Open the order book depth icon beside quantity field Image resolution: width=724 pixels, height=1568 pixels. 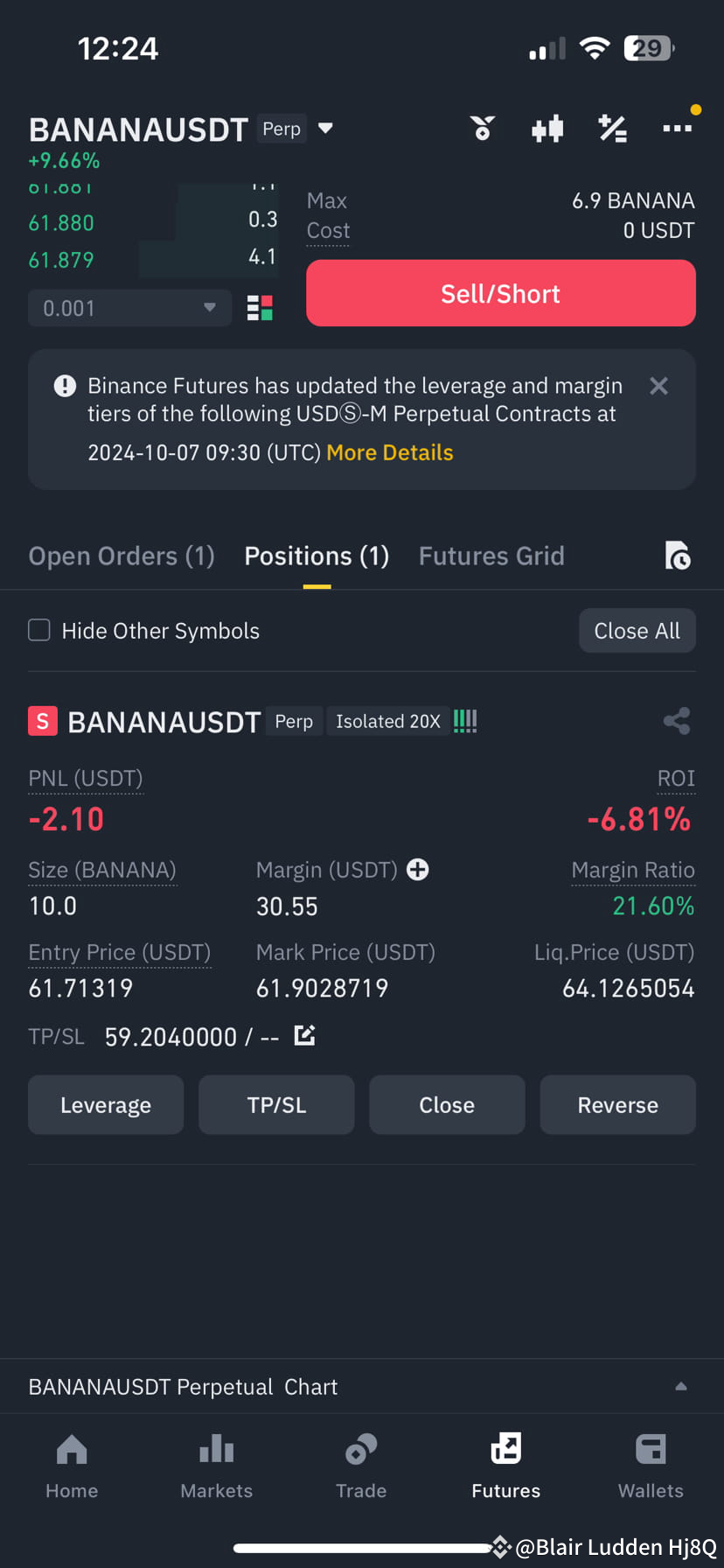pos(259,308)
